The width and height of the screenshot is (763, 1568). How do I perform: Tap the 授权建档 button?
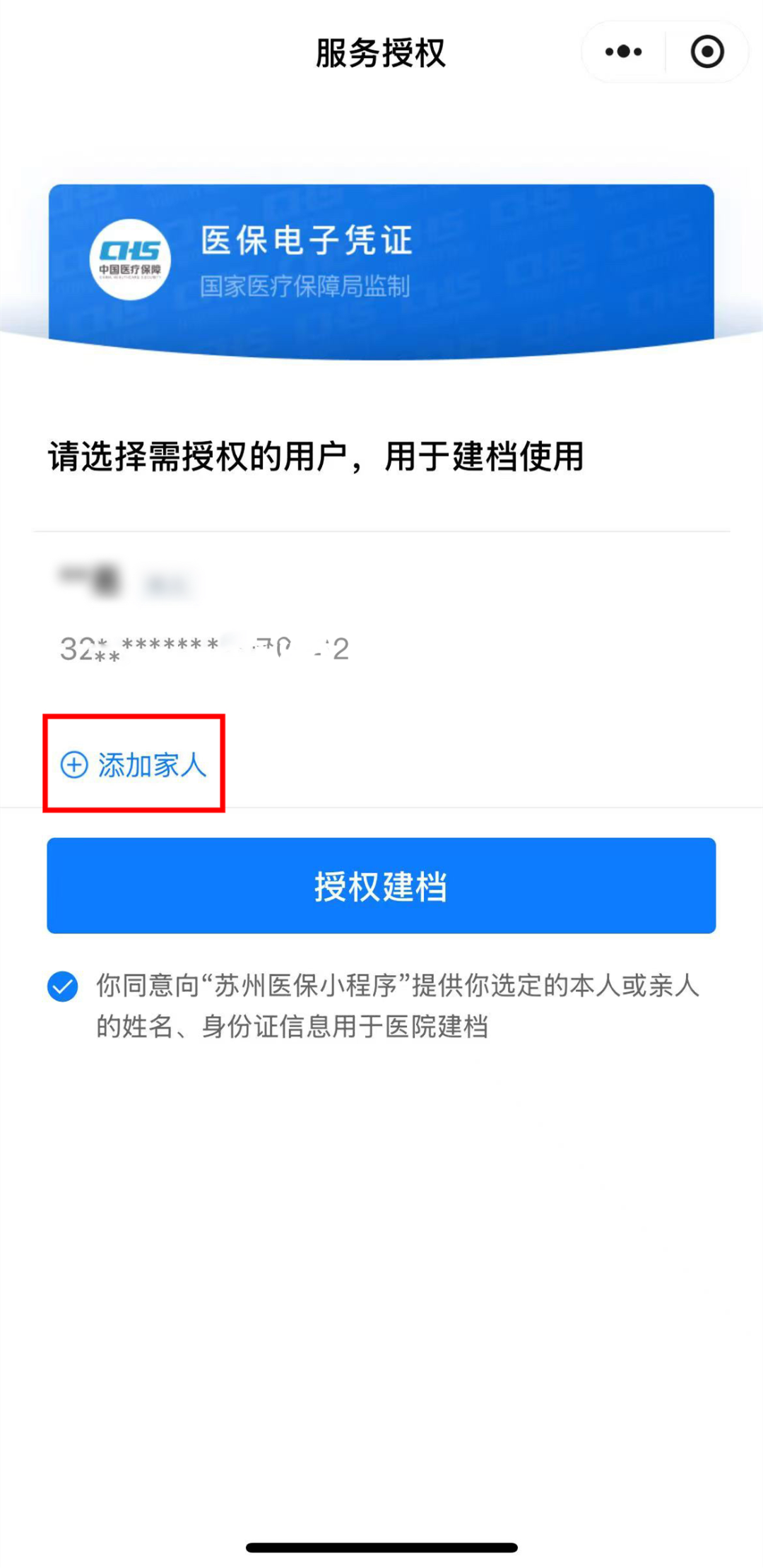(x=381, y=885)
